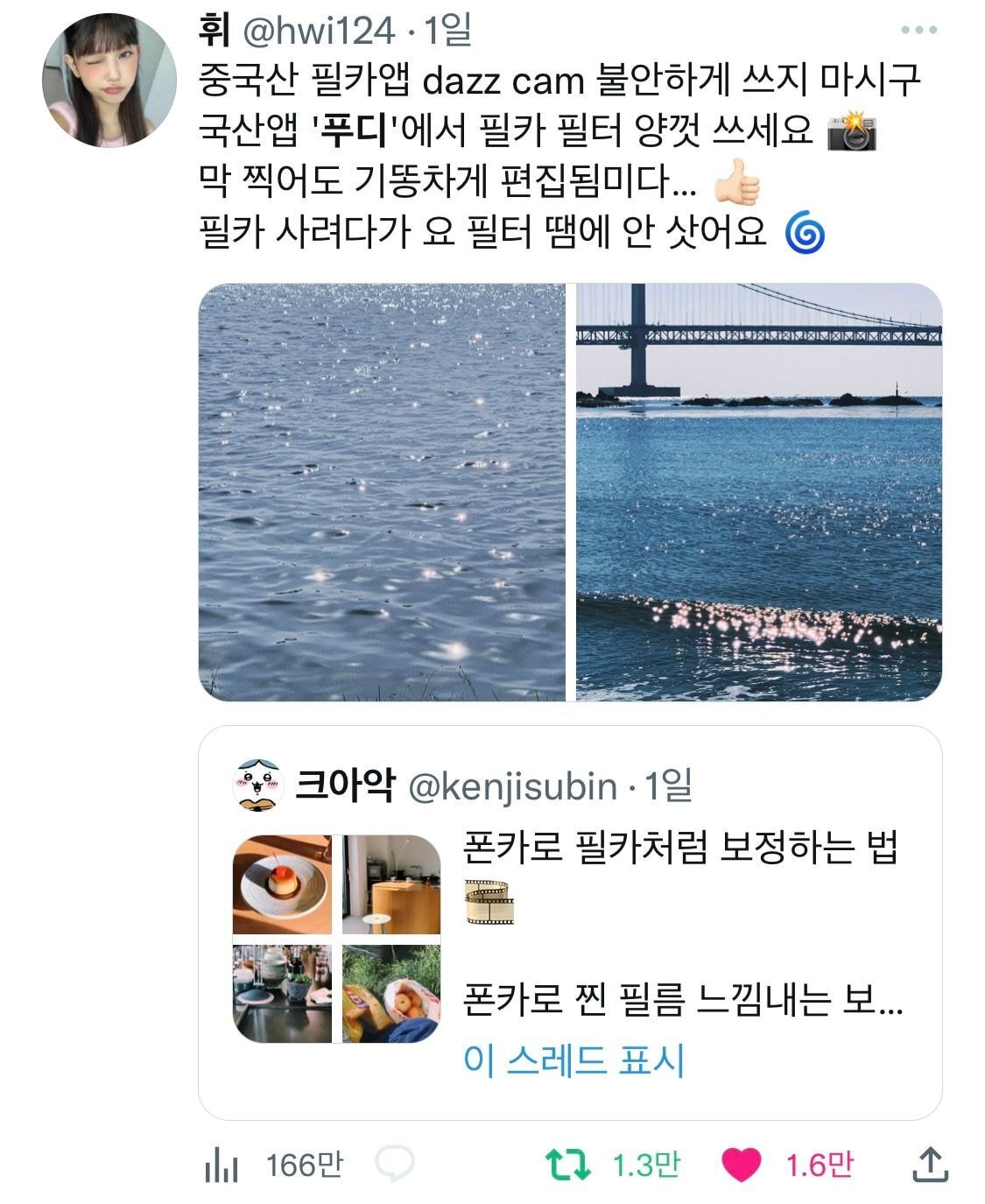985x1204 pixels.
Task: Open the quoted tweet by 크아악
Action: (x=570, y=923)
